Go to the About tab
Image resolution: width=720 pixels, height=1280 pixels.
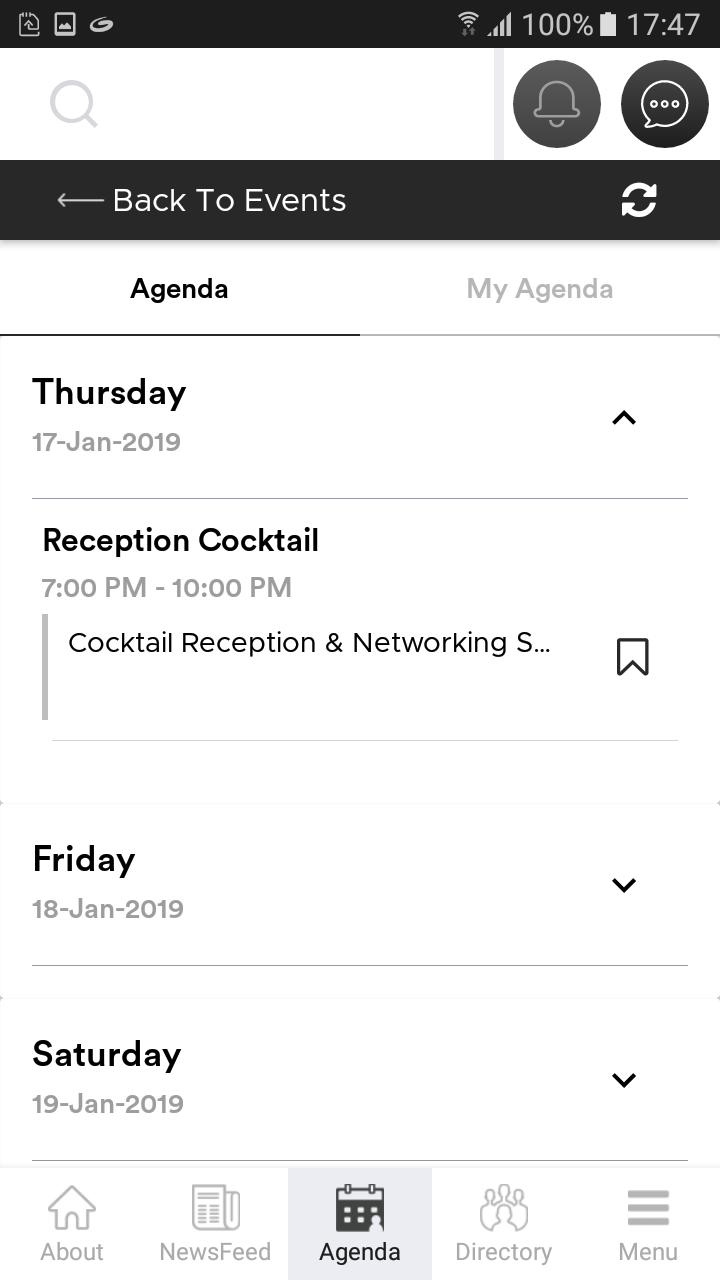pos(72,1224)
